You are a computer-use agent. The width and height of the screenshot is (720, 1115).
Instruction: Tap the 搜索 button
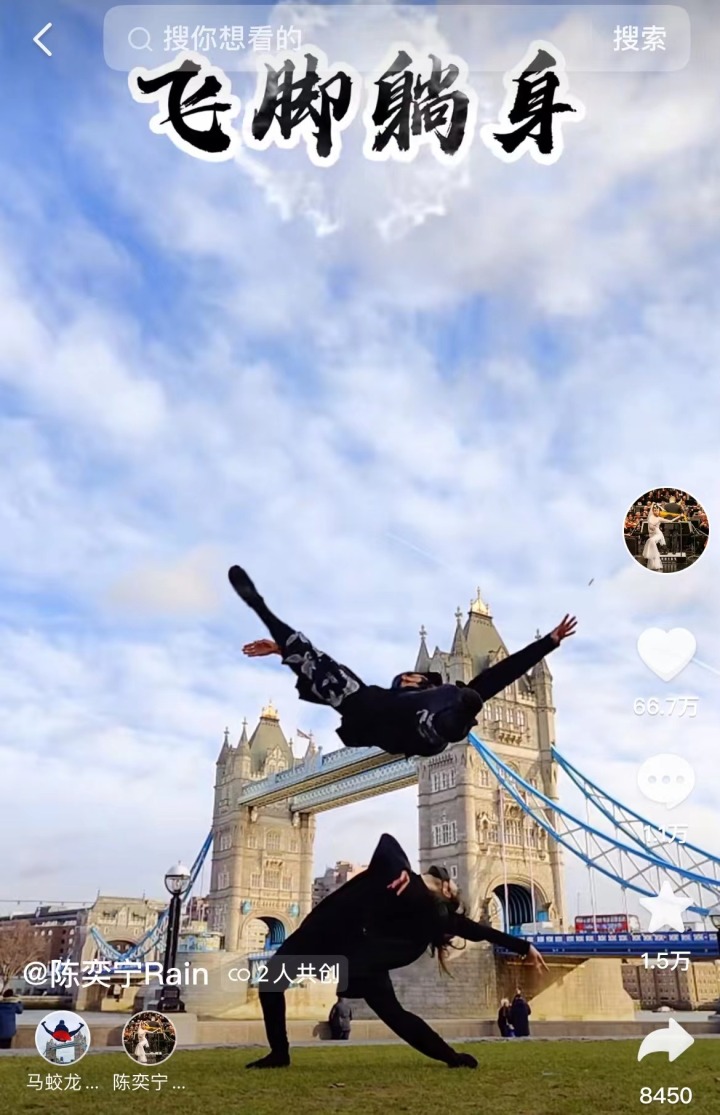639,39
